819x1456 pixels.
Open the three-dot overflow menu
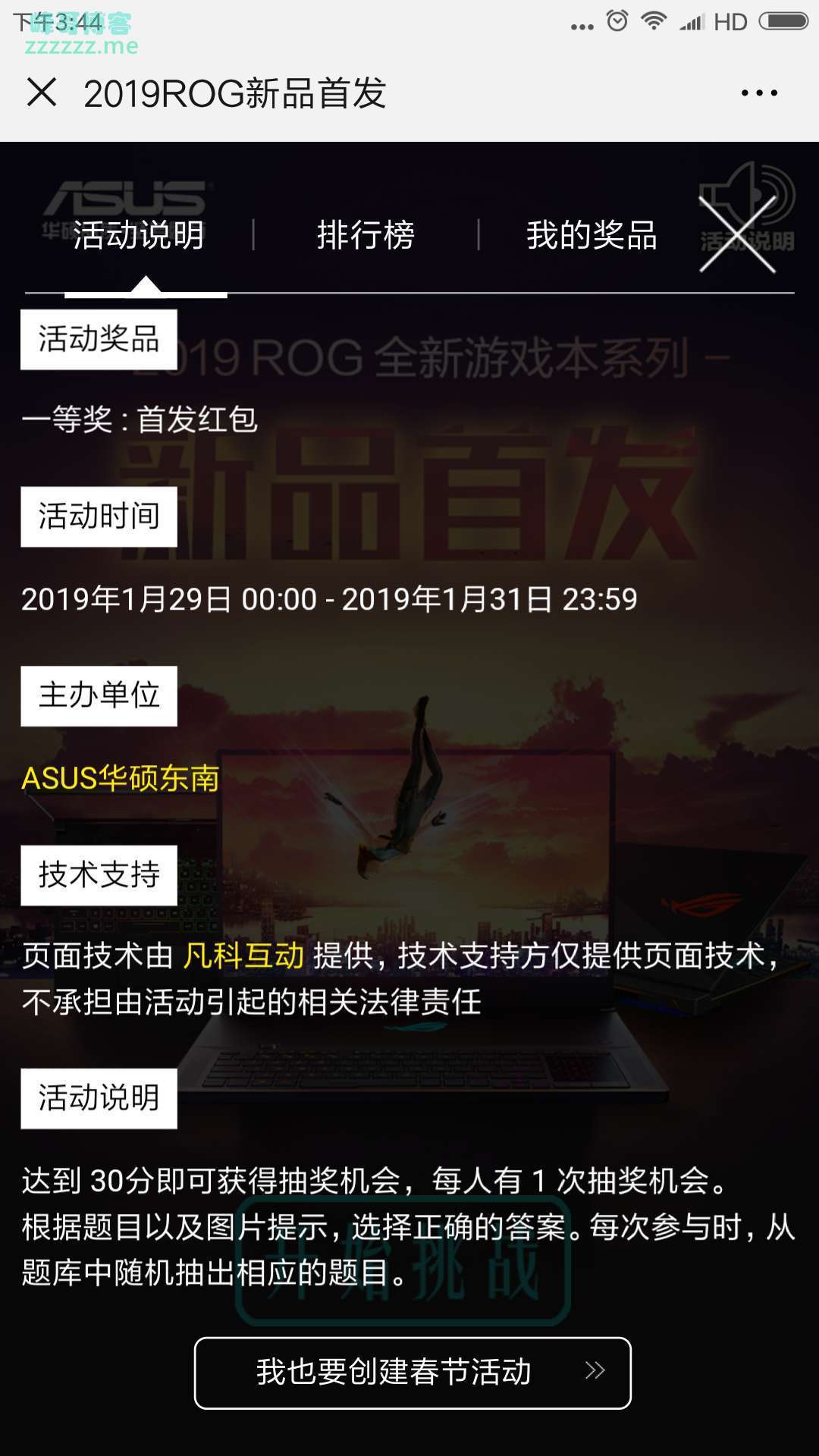pyautogui.click(x=759, y=93)
